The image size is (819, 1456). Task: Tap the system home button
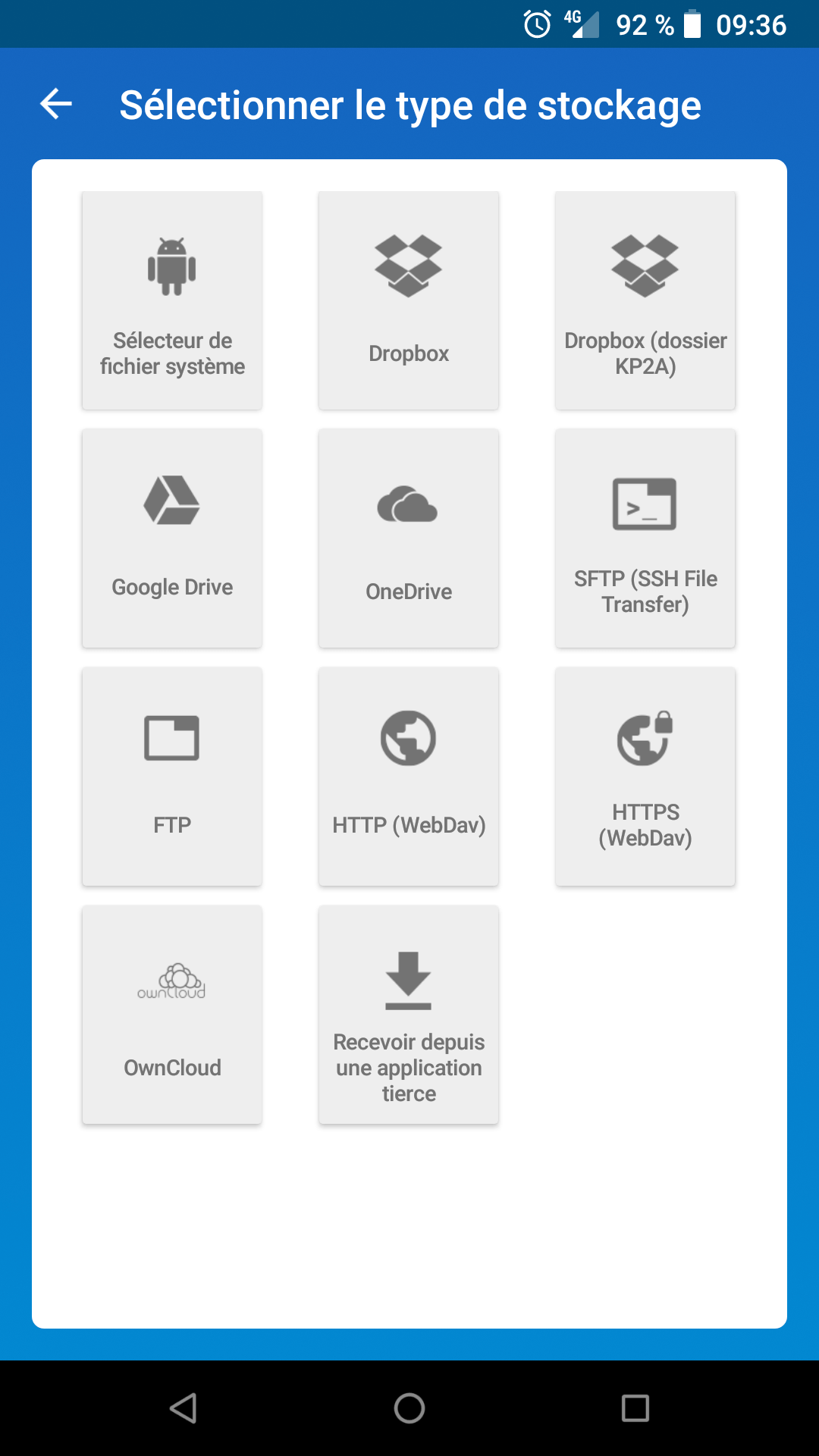409,1408
